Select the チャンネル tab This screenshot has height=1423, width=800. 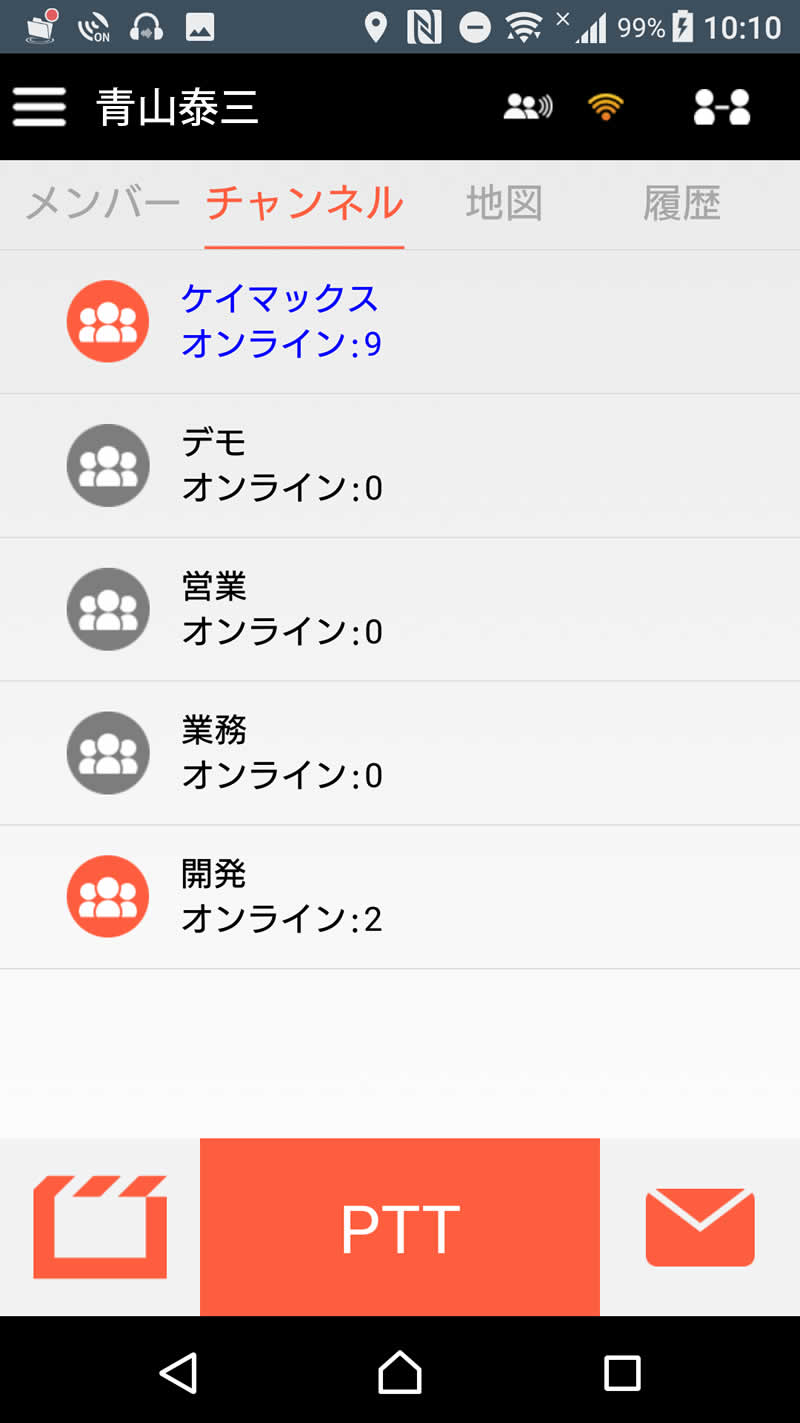pos(304,204)
